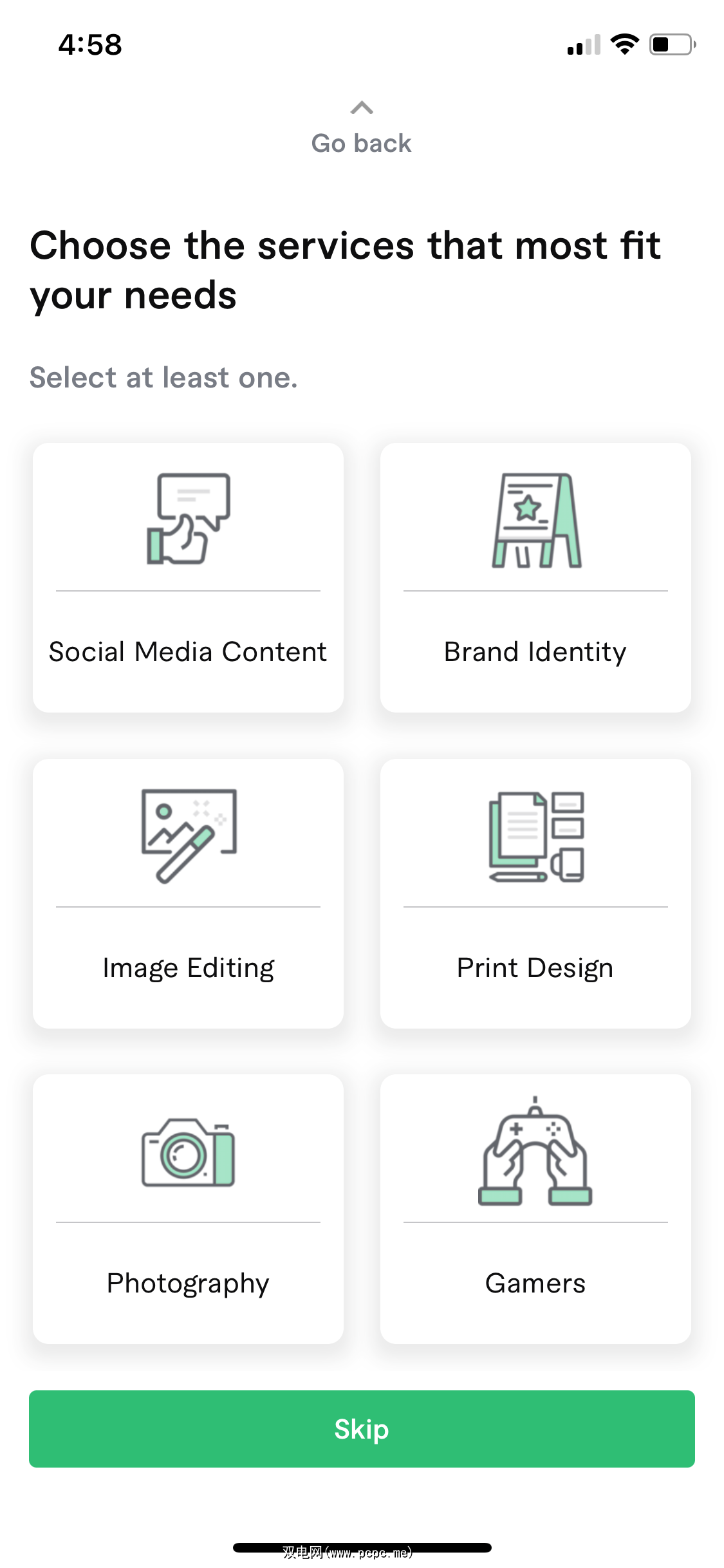Select the Gamers service card

pyautogui.click(x=535, y=1209)
